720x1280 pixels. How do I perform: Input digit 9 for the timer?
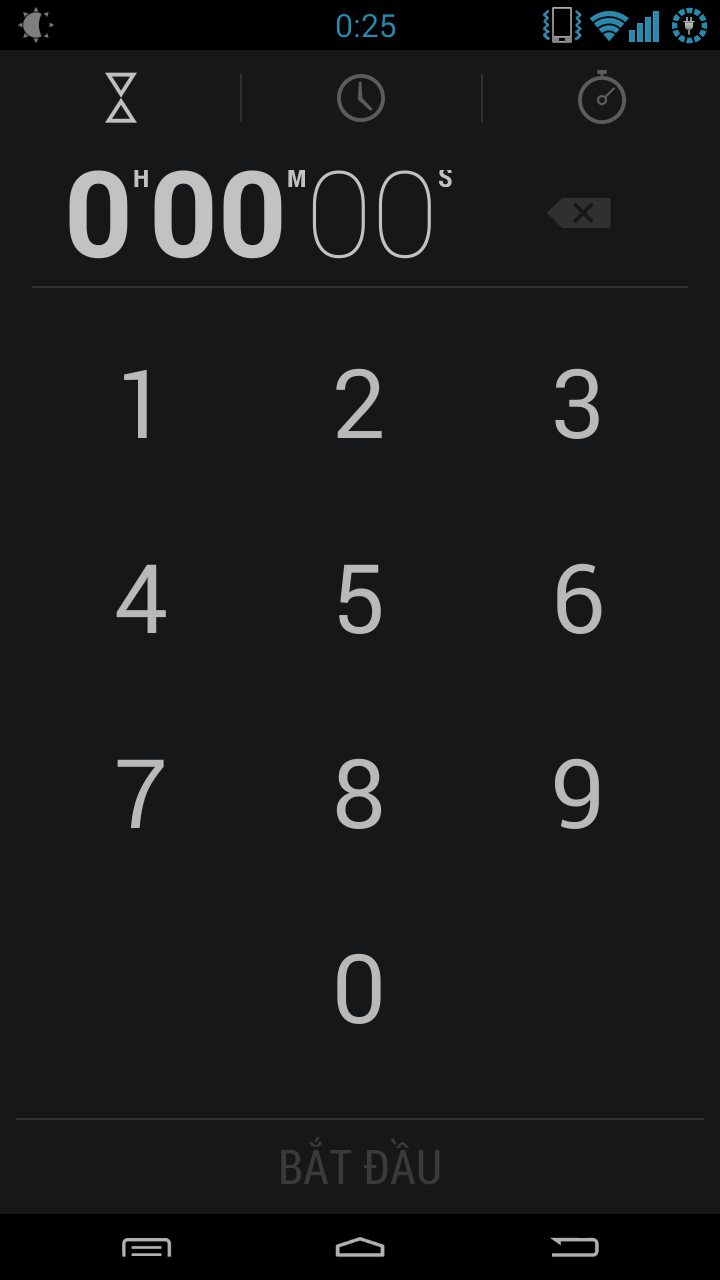(577, 795)
